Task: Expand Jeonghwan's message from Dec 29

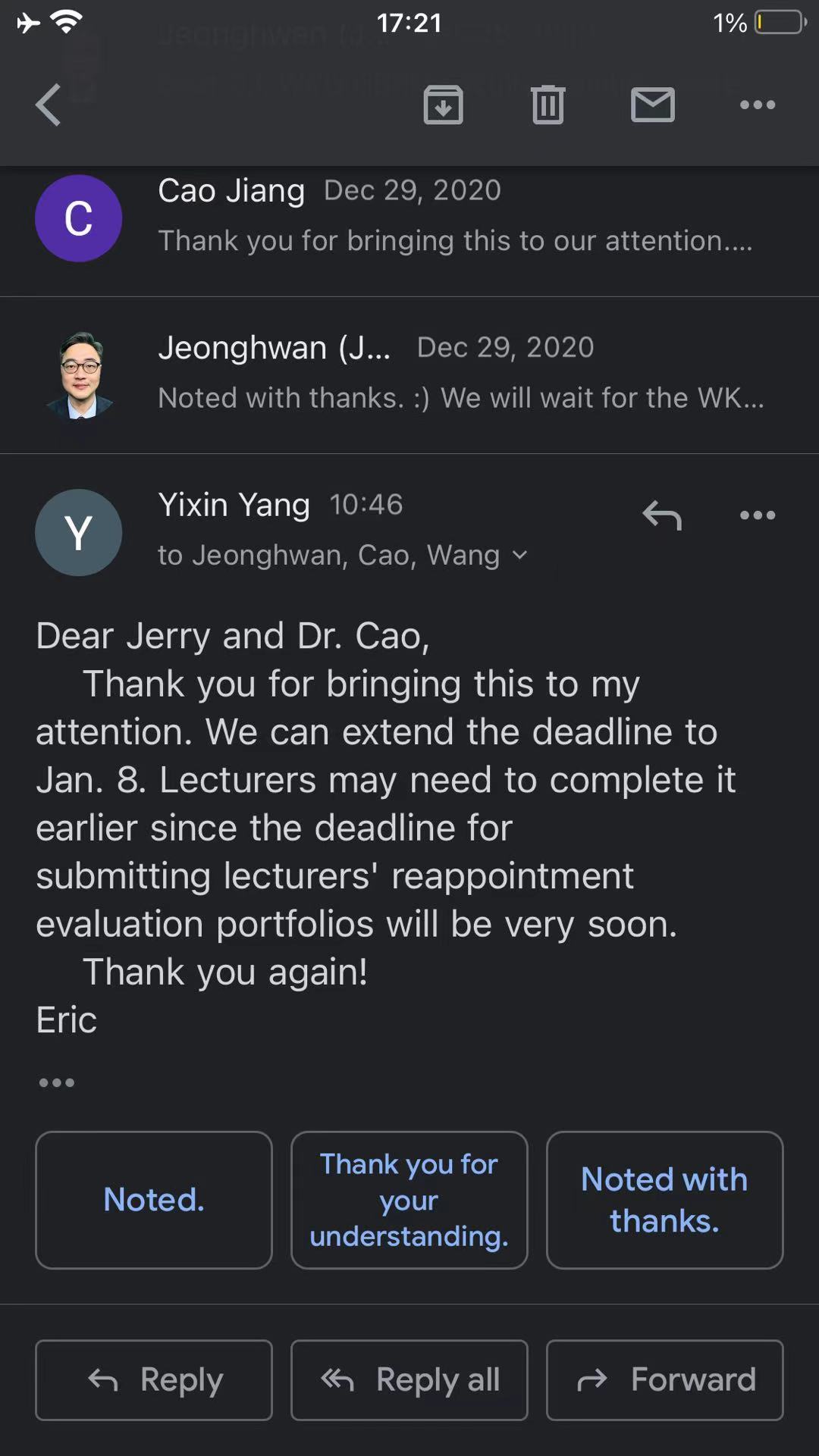Action: tap(409, 375)
